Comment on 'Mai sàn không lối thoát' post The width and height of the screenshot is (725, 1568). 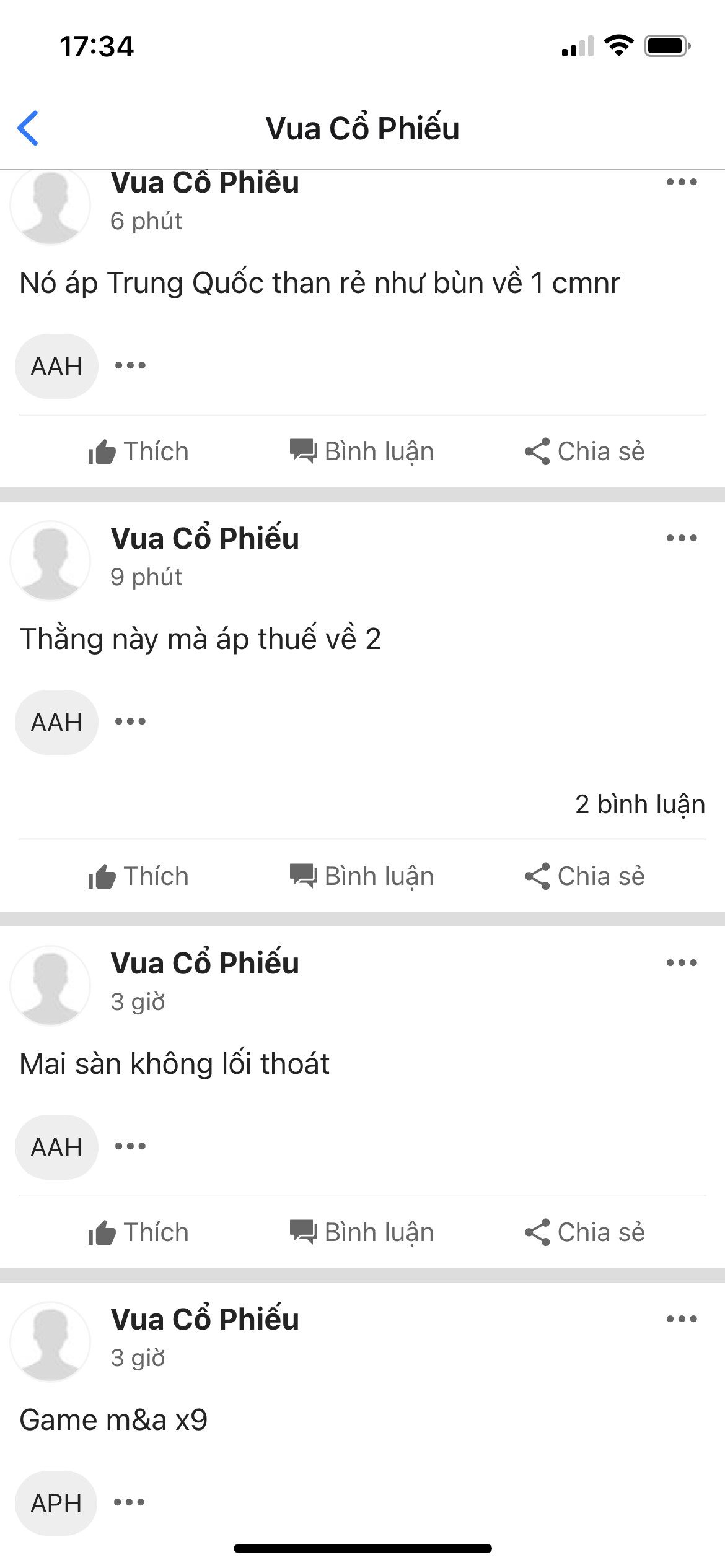point(362,1232)
